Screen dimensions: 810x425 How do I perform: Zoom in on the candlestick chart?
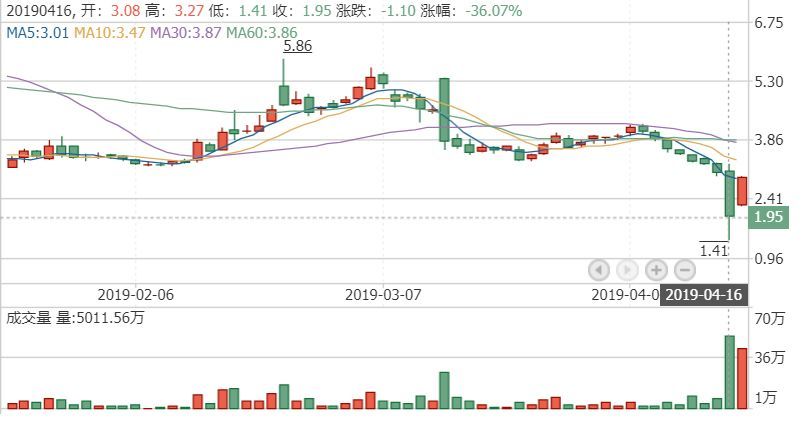click(656, 269)
